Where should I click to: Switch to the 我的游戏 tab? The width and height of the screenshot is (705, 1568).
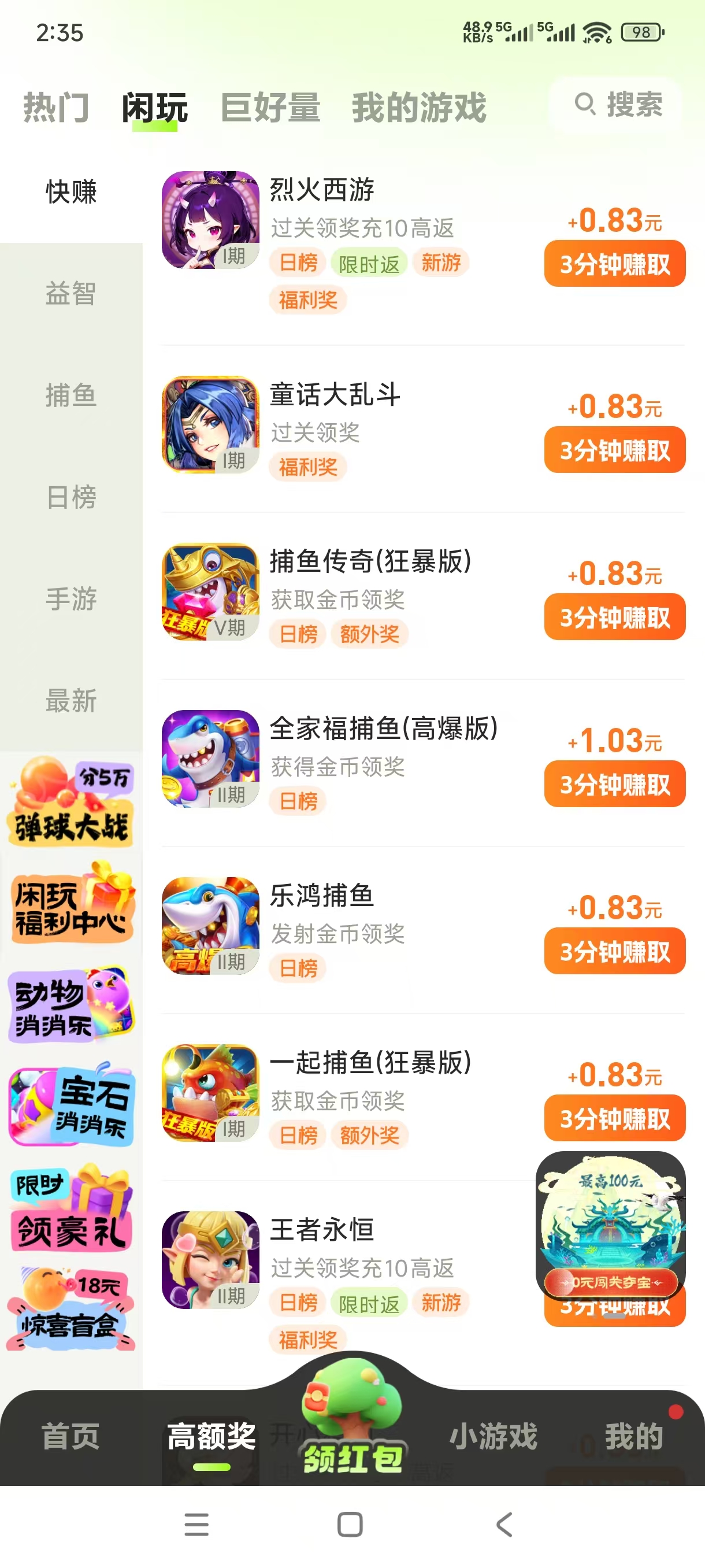point(417,106)
